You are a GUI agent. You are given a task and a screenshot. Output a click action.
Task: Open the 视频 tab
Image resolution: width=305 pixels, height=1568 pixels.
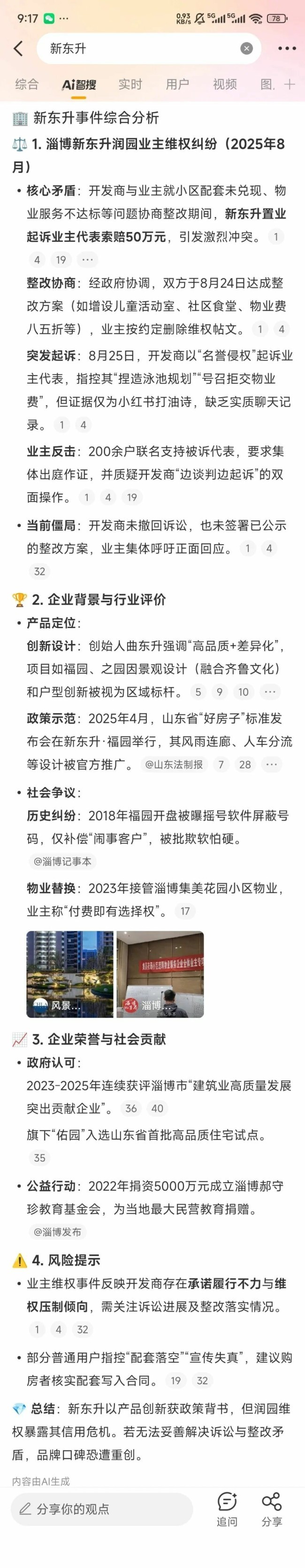[225, 84]
